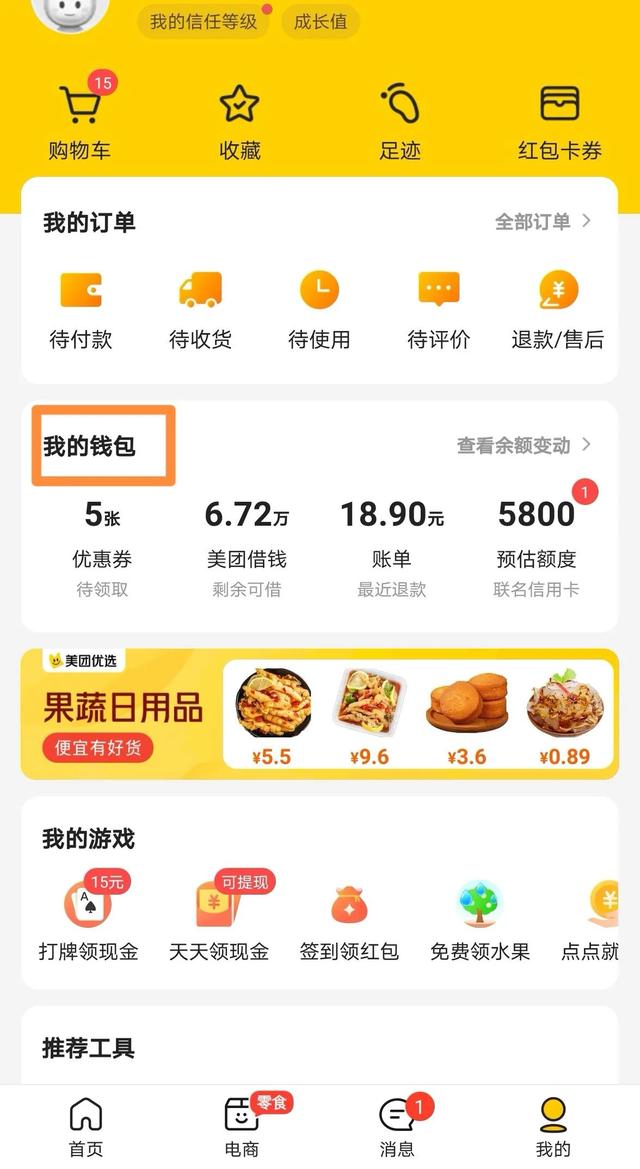Open the 购物车 shopping cart
Viewport: 640px width, 1169px height.
(80, 120)
